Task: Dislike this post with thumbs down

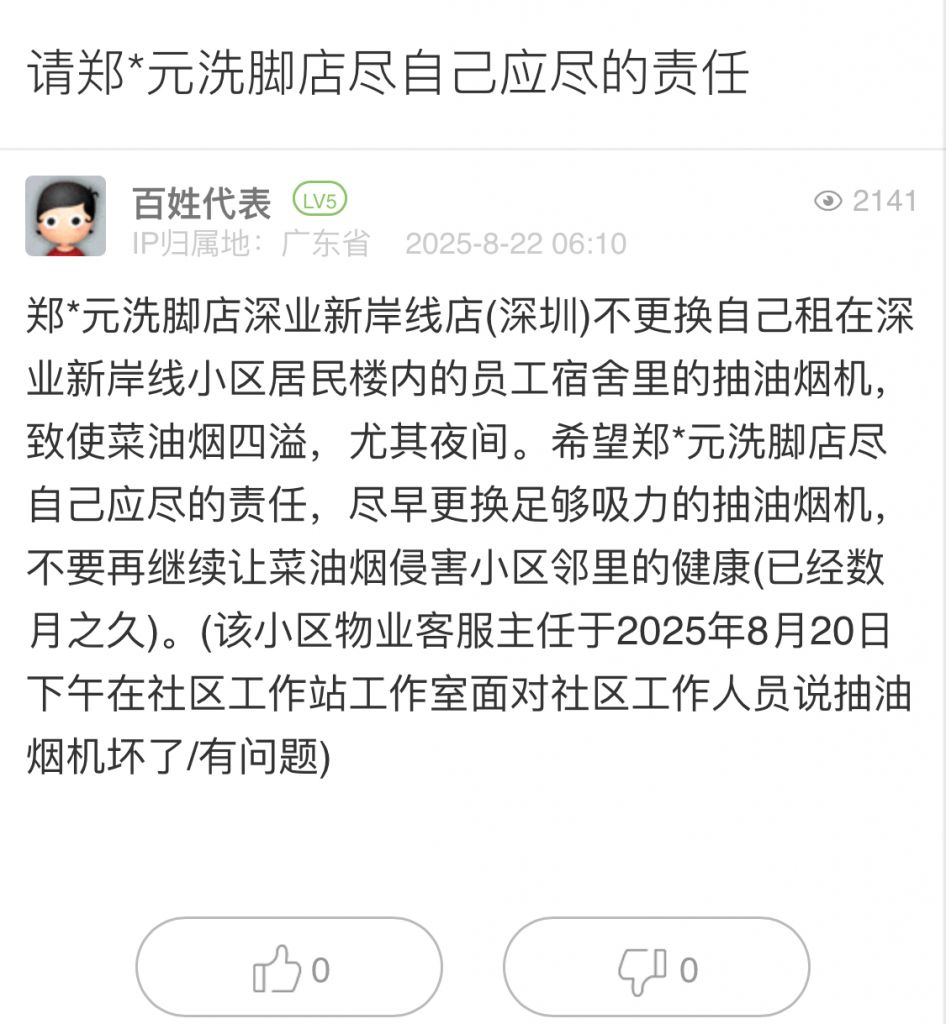Action: [x=656, y=968]
